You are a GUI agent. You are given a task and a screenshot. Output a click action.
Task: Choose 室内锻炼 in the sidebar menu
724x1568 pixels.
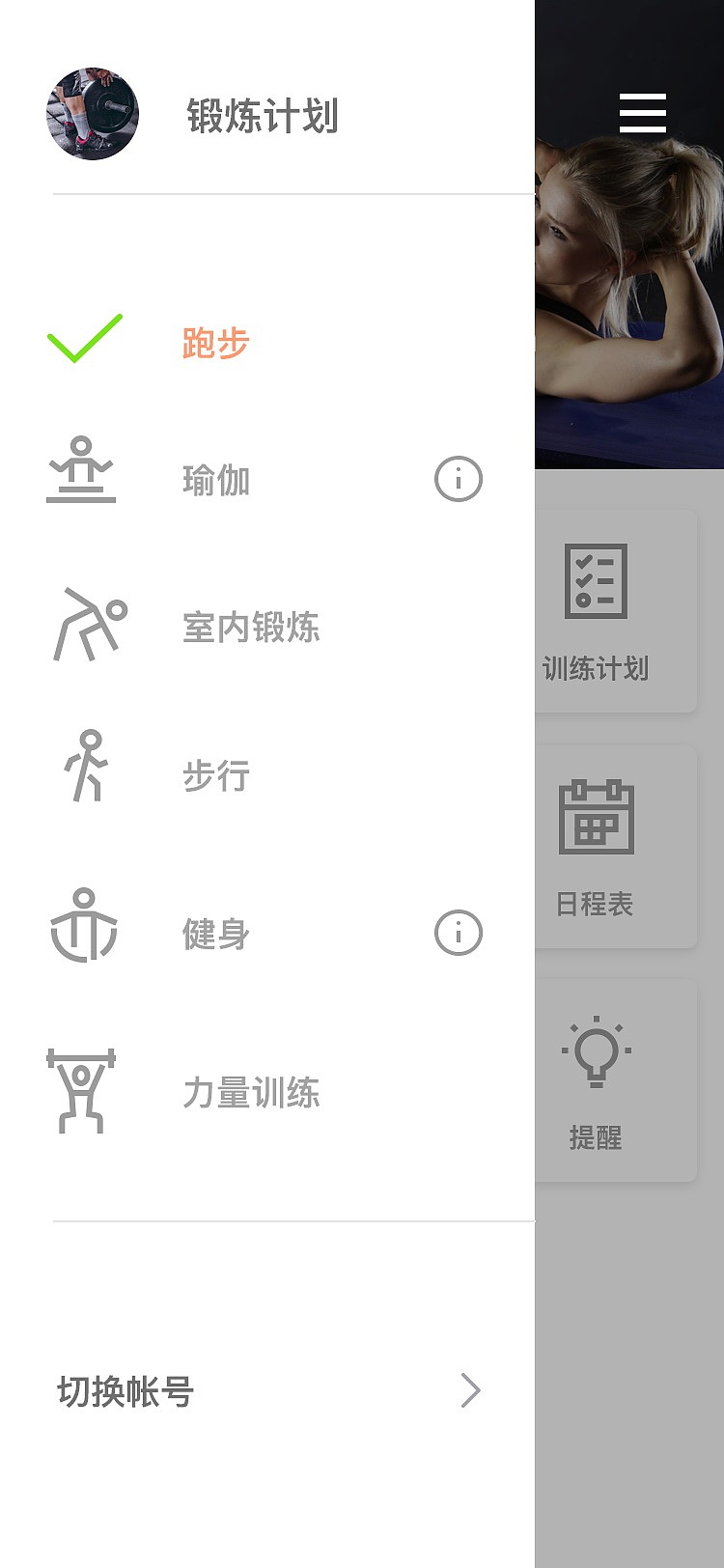click(x=252, y=629)
